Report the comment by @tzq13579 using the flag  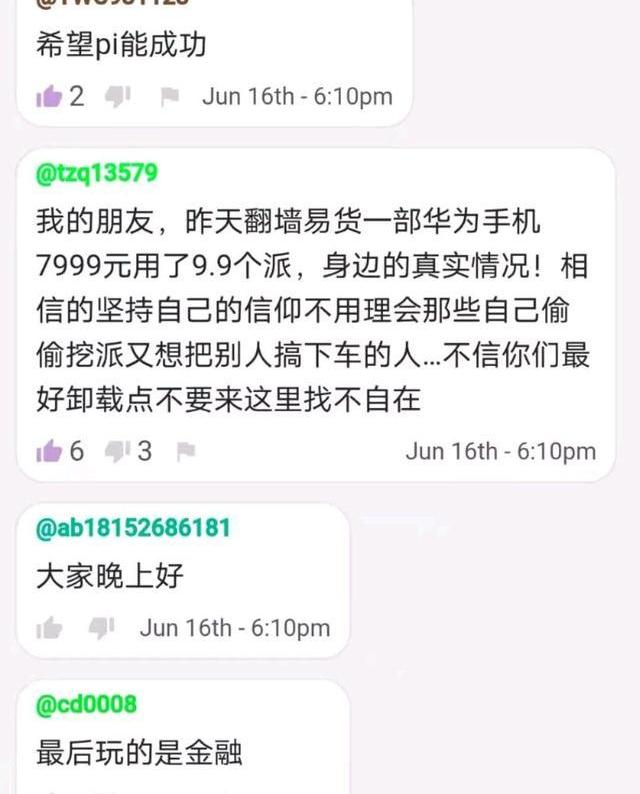pos(185,452)
